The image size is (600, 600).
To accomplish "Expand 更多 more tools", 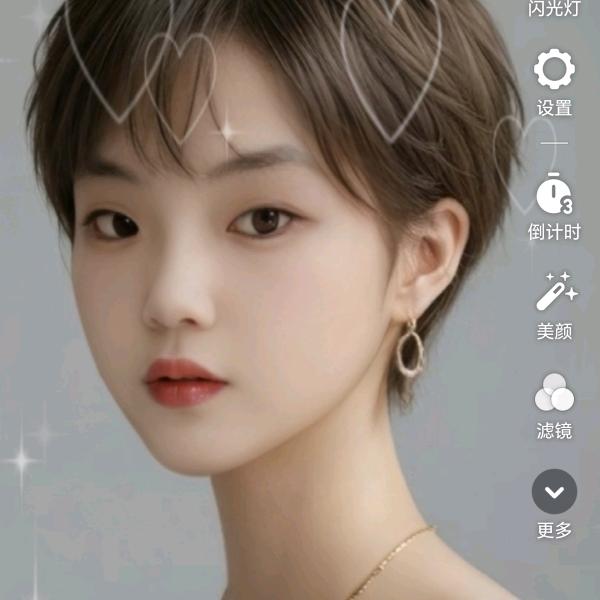I will [554, 492].
